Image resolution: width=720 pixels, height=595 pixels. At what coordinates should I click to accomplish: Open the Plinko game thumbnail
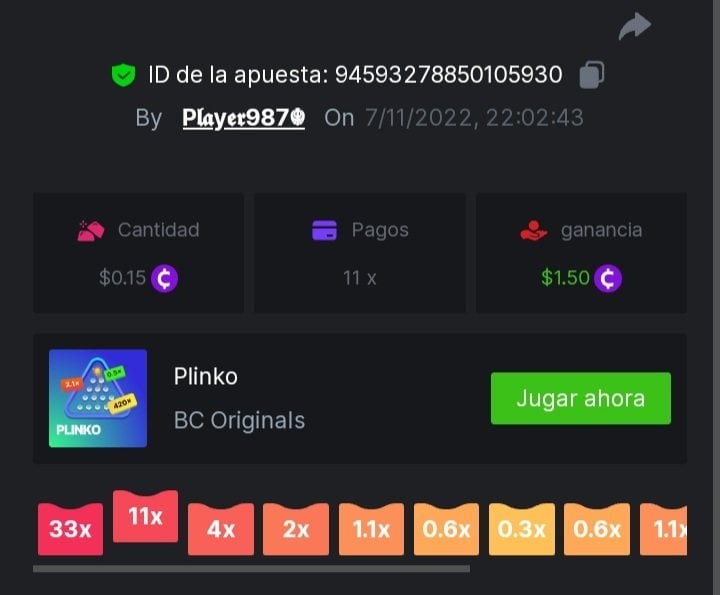point(98,398)
